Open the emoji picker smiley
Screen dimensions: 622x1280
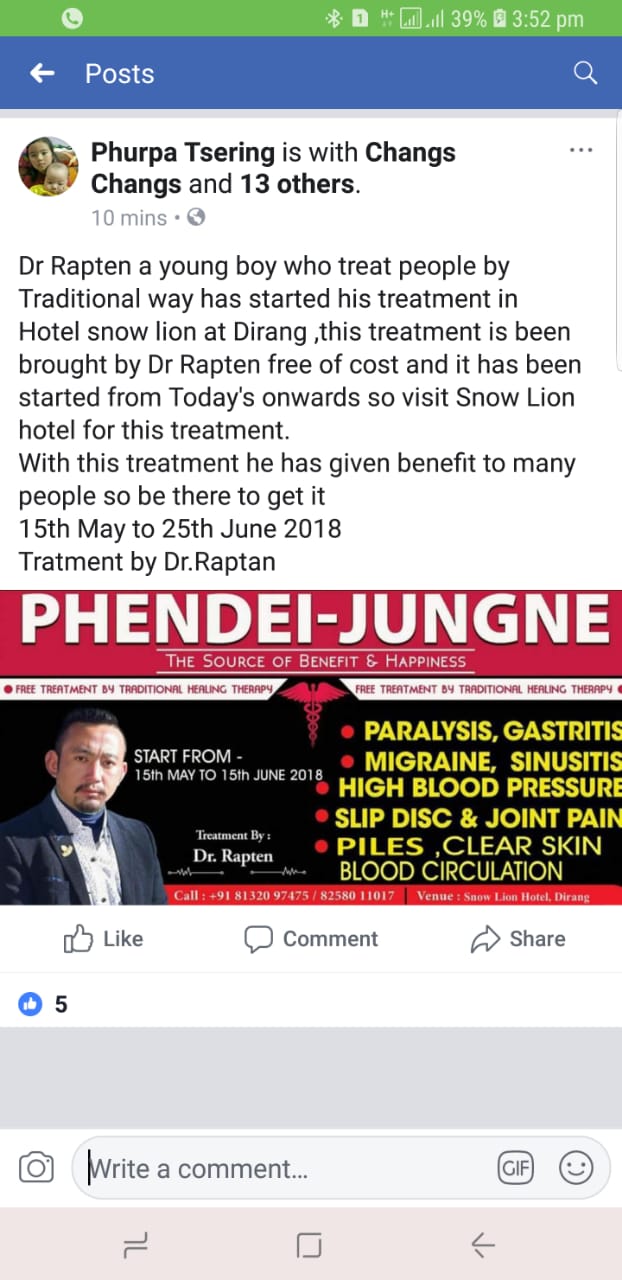[575, 1168]
